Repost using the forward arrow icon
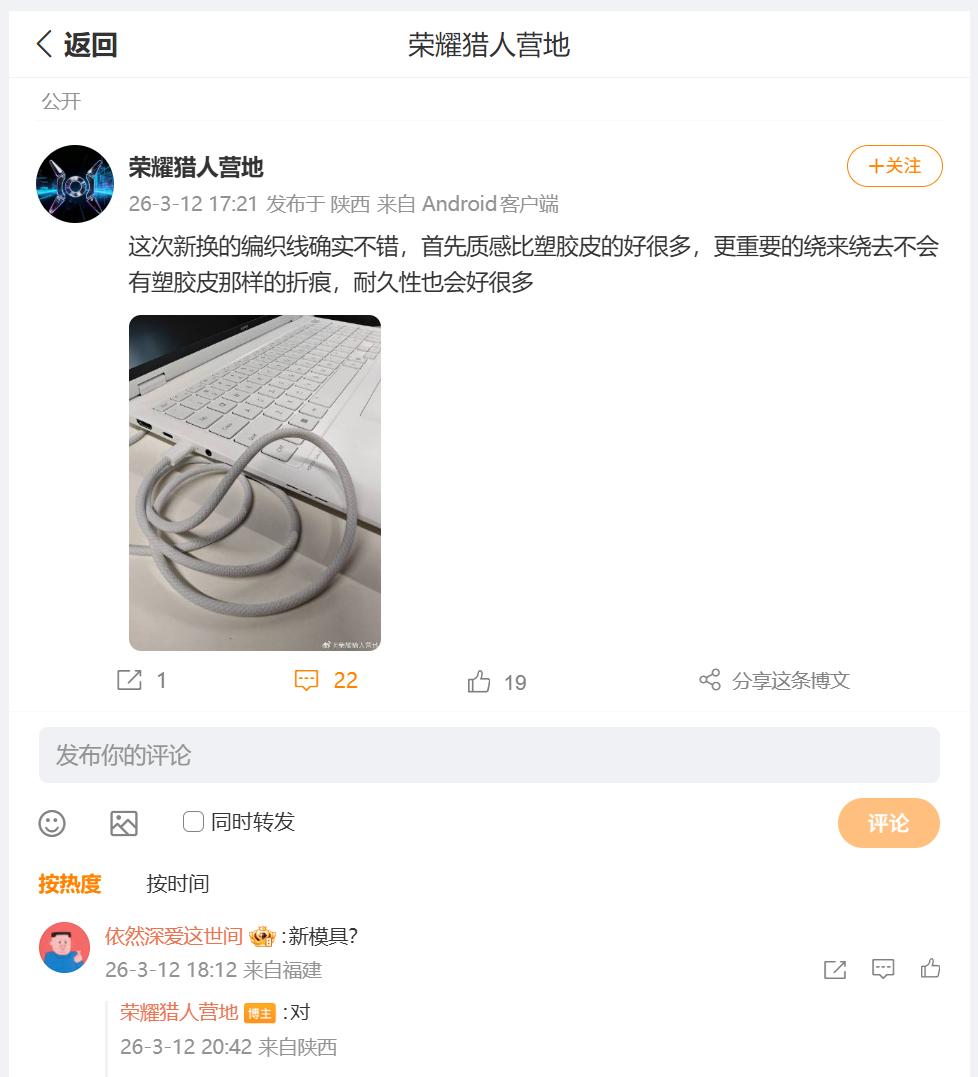The image size is (978, 1077). (129, 681)
